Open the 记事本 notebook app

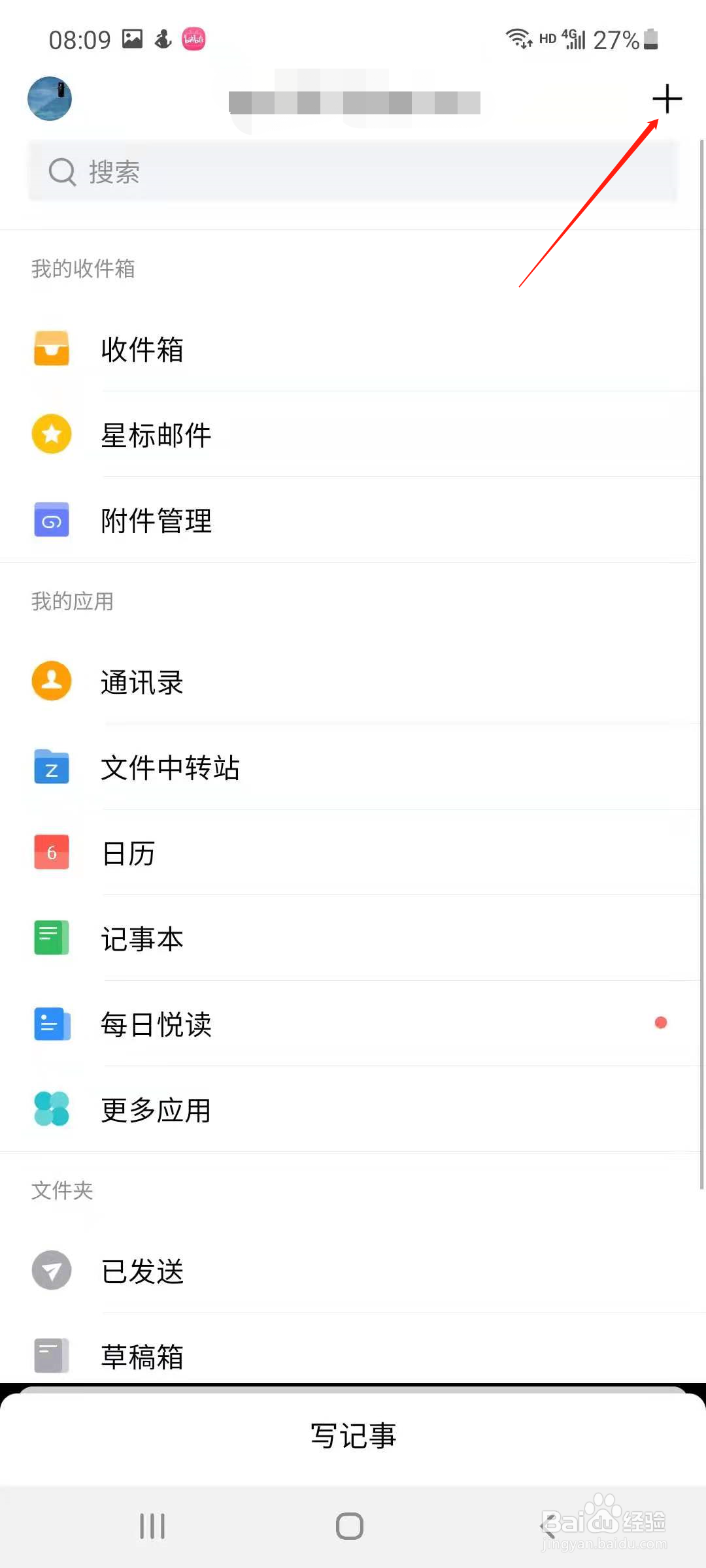click(143, 938)
